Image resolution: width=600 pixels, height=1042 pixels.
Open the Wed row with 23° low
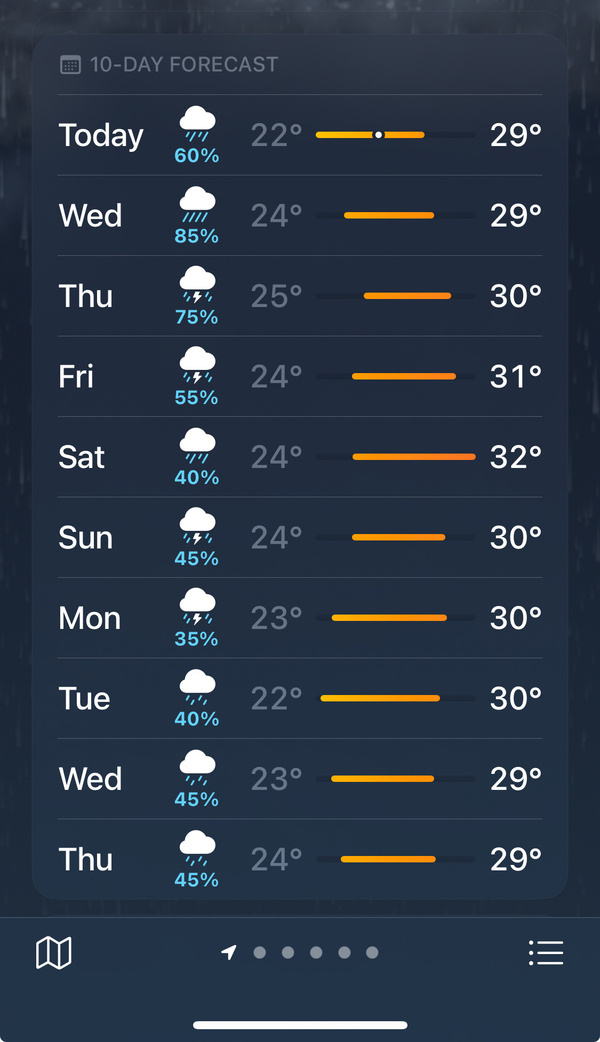tap(300, 779)
